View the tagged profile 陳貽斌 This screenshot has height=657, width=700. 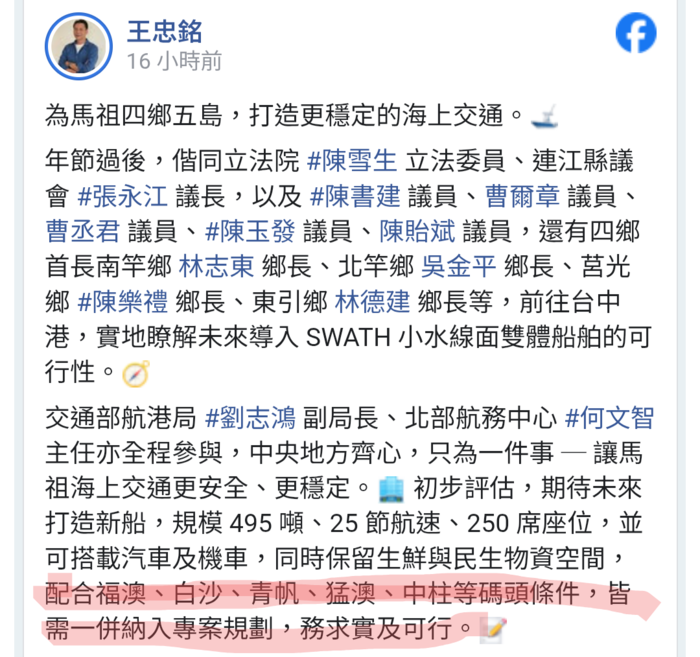(417, 232)
